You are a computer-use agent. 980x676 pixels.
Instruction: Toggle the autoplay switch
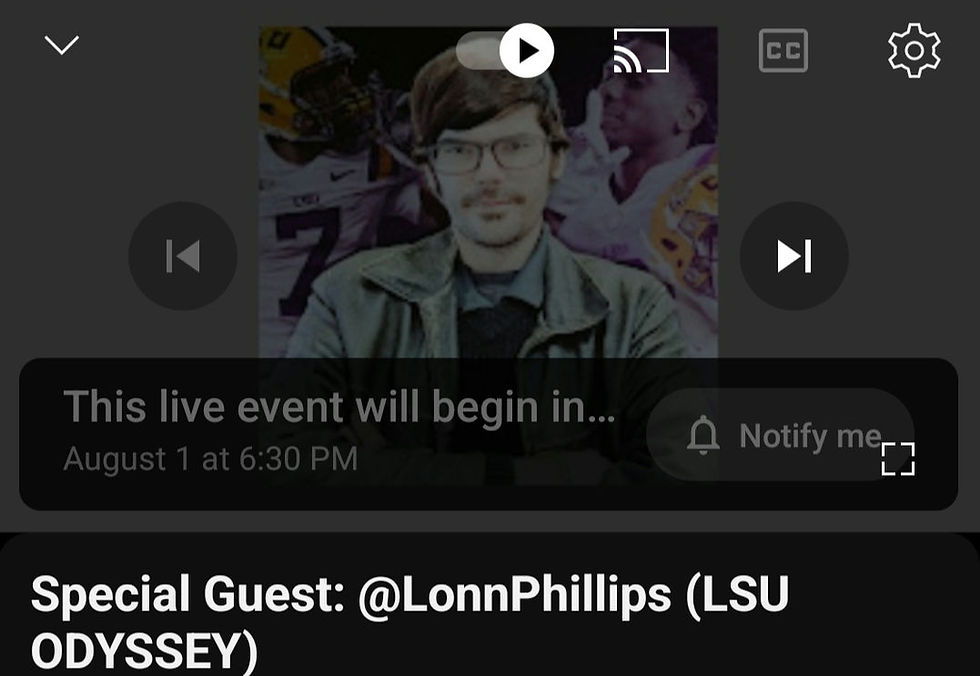pyautogui.click(x=506, y=50)
